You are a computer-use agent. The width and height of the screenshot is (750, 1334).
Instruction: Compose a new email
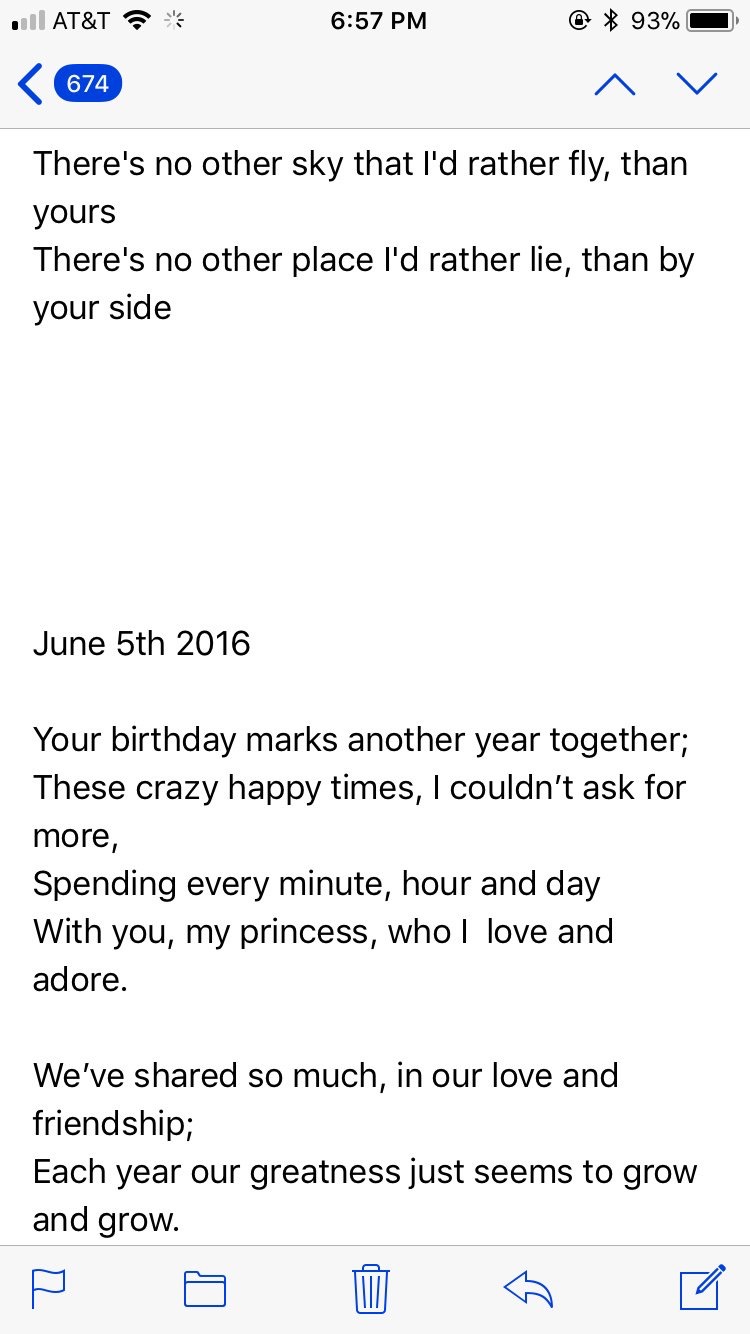701,1287
